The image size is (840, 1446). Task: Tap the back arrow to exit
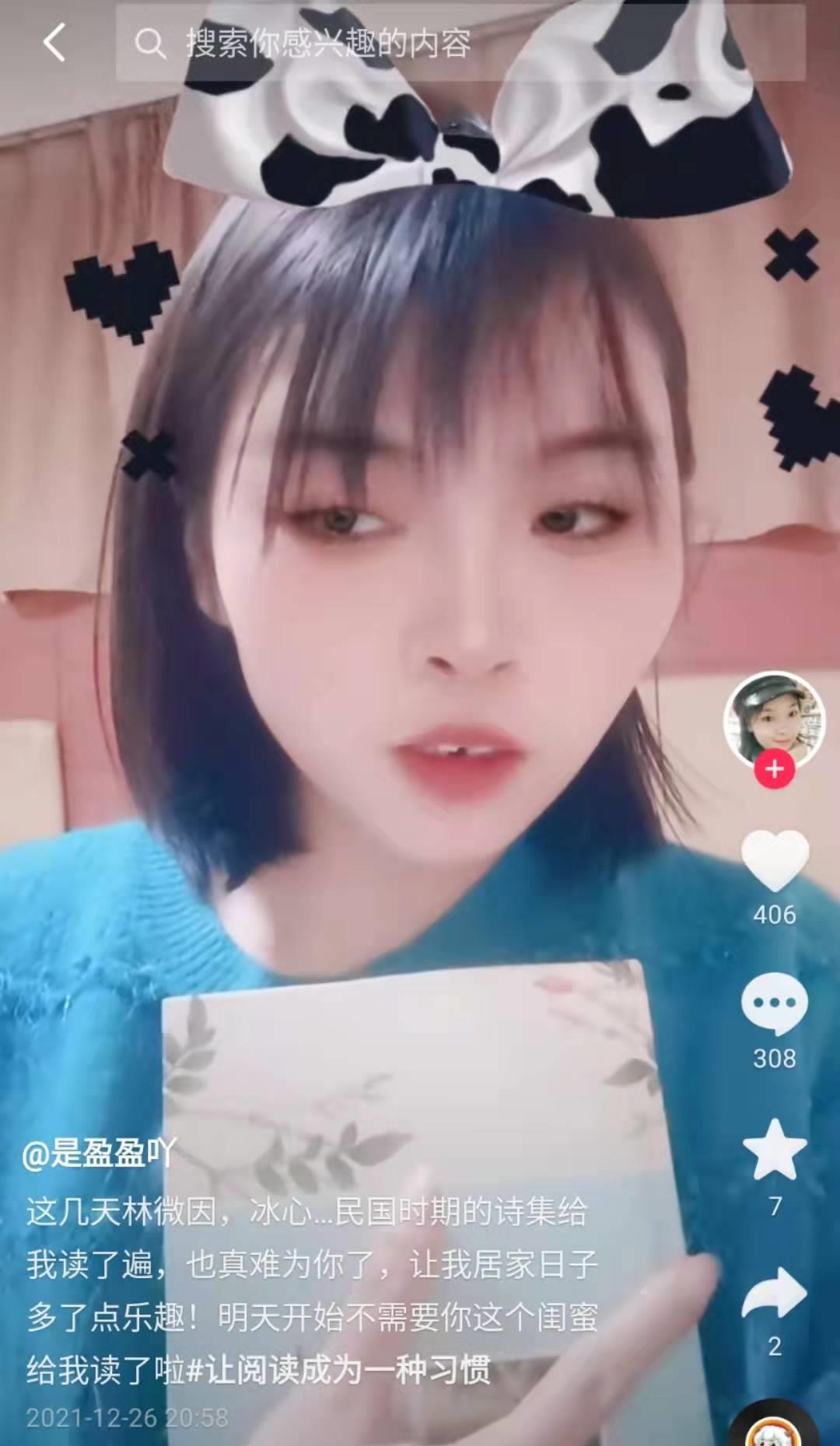pos(53,43)
